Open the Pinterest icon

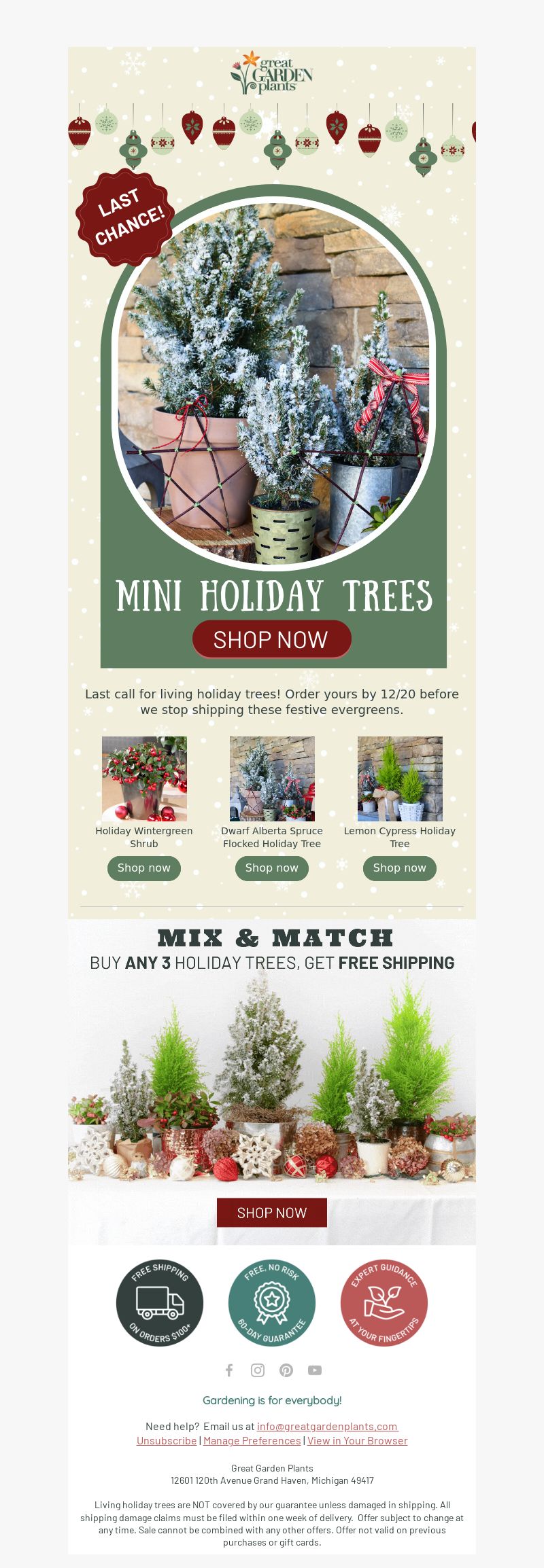(x=286, y=1370)
